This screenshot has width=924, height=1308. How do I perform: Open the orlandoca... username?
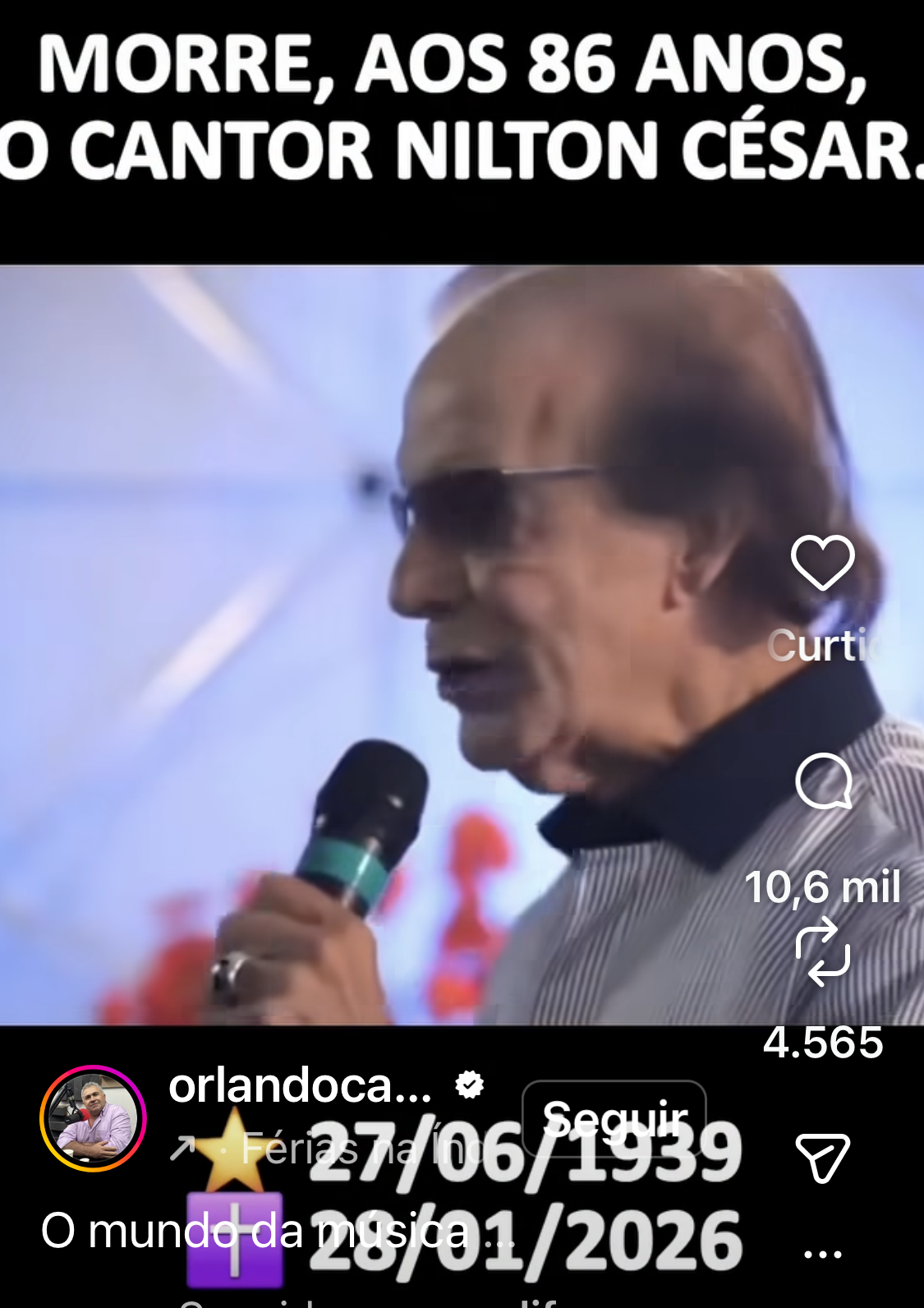[300, 1086]
